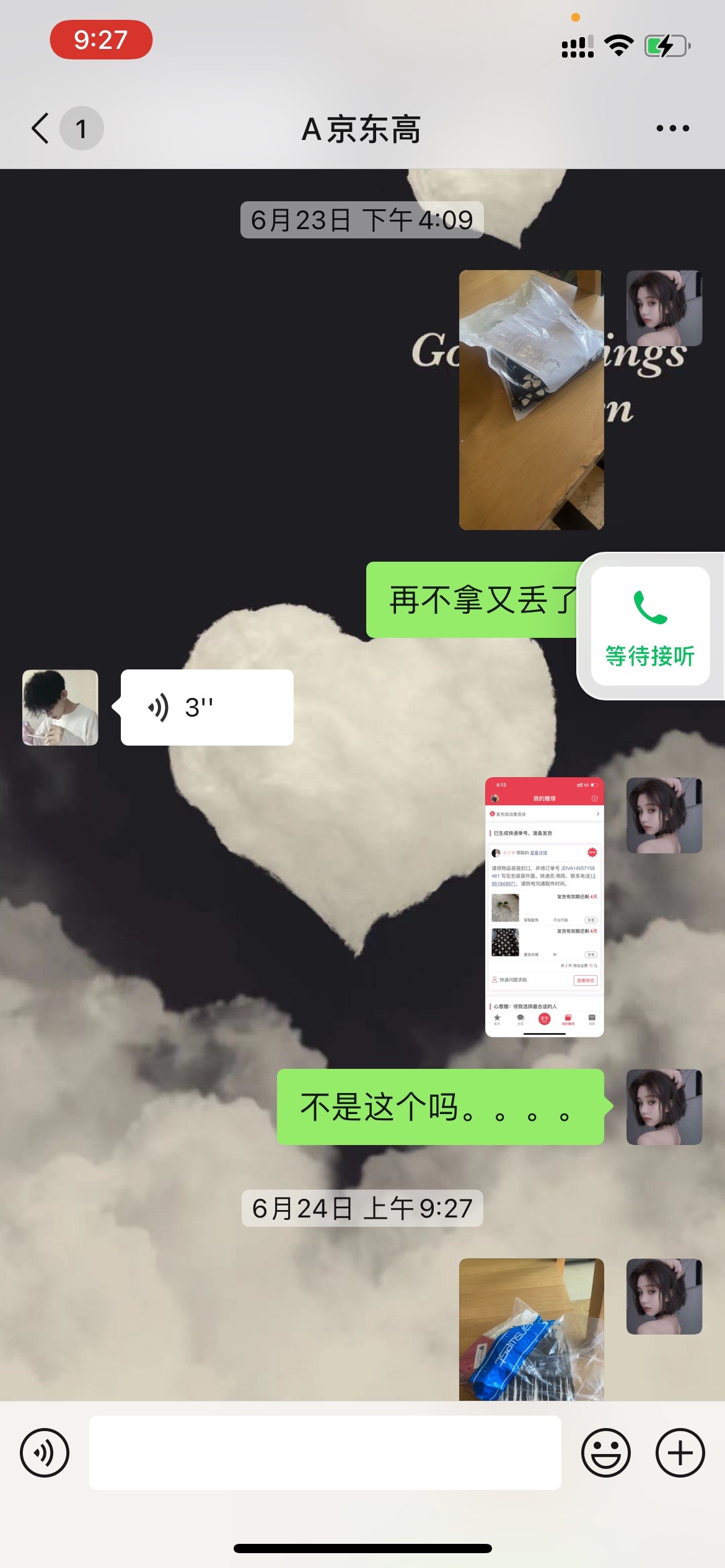Screen dimensions: 725x1568
Task: Open the three-dot chat info menu
Action: (x=672, y=129)
